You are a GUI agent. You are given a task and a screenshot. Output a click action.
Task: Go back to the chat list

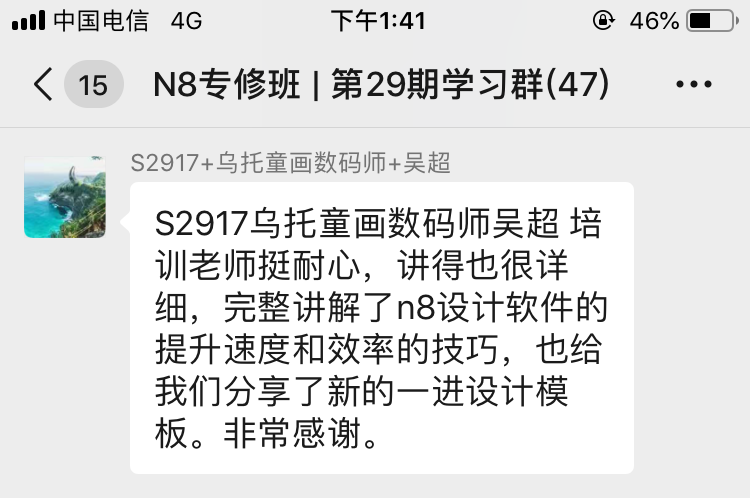44,85
